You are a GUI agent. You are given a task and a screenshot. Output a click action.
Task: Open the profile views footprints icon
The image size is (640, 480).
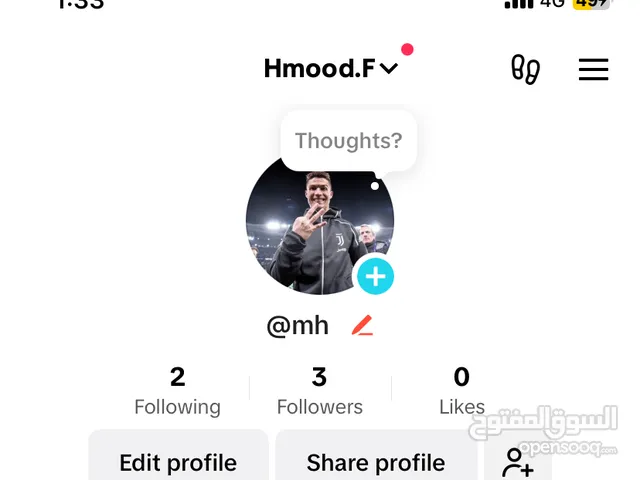click(525, 69)
